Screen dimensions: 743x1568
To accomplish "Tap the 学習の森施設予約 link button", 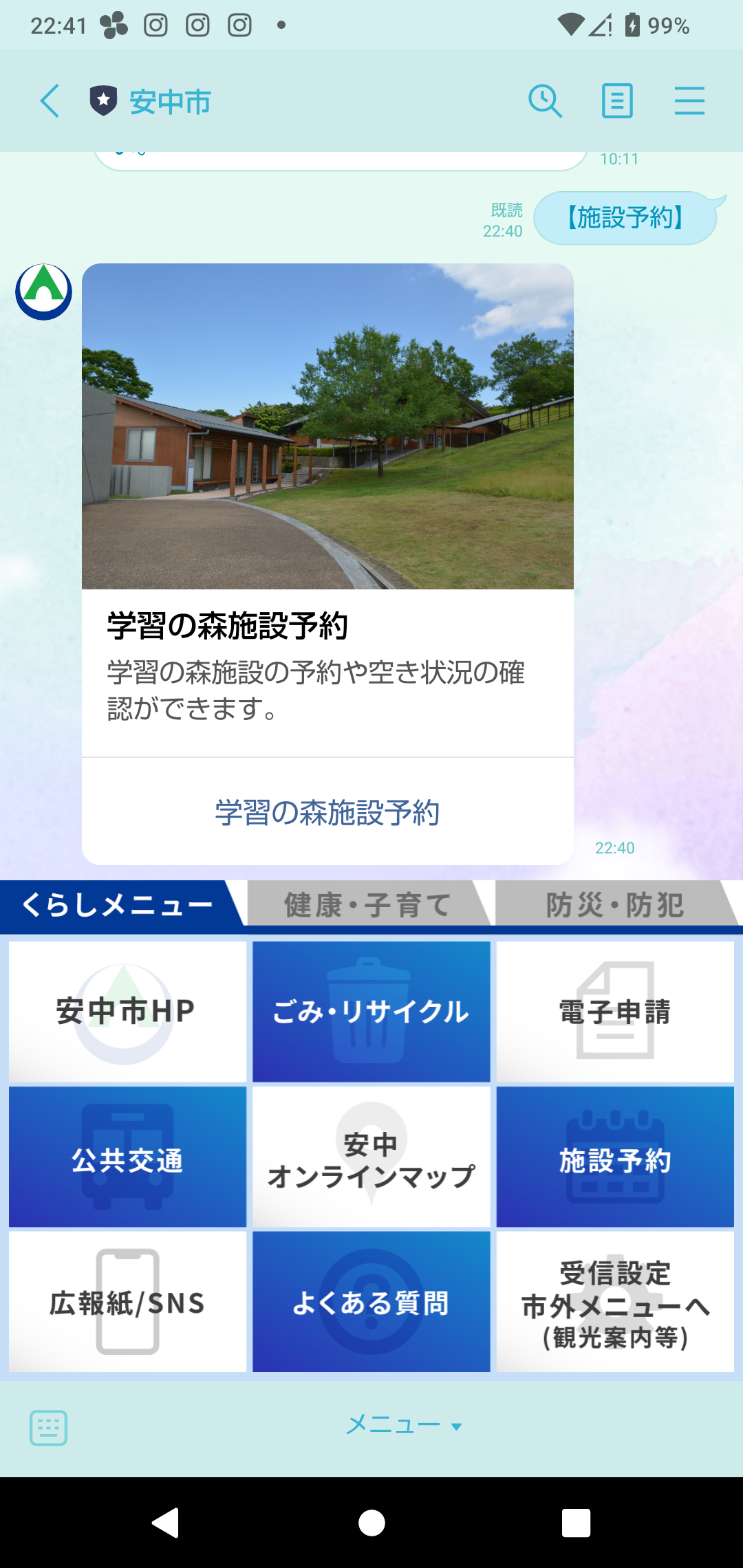I will [x=327, y=812].
